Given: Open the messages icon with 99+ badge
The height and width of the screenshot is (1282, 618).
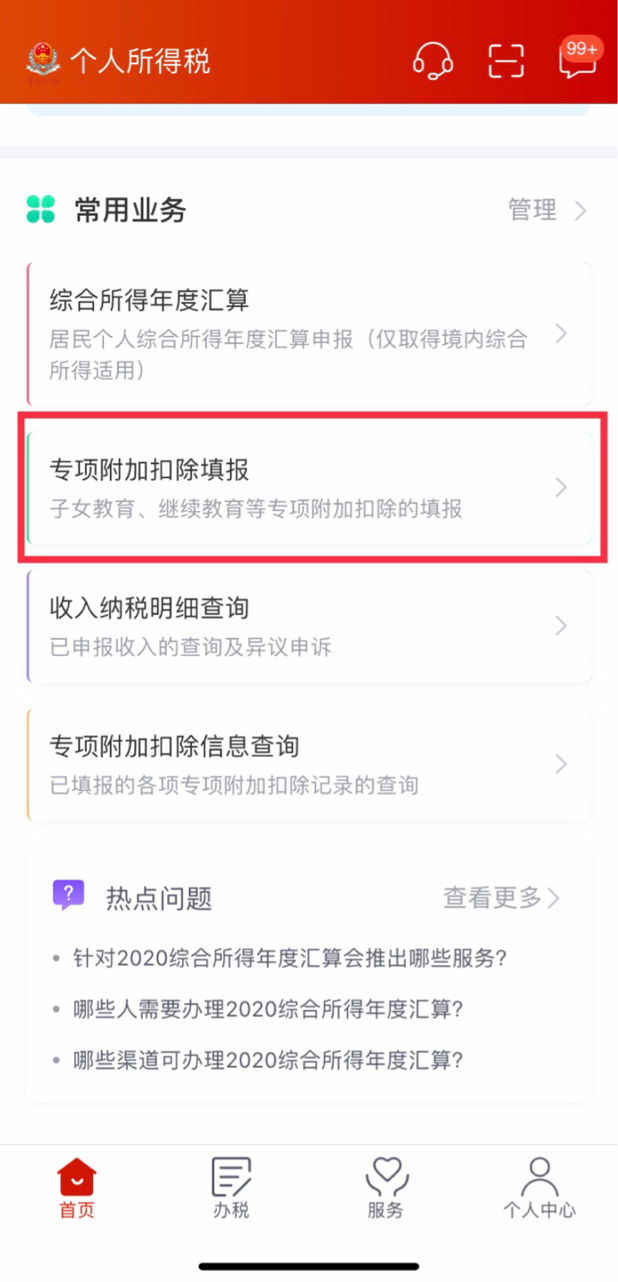Looking at the screenshot, I should tap(579, 58).
